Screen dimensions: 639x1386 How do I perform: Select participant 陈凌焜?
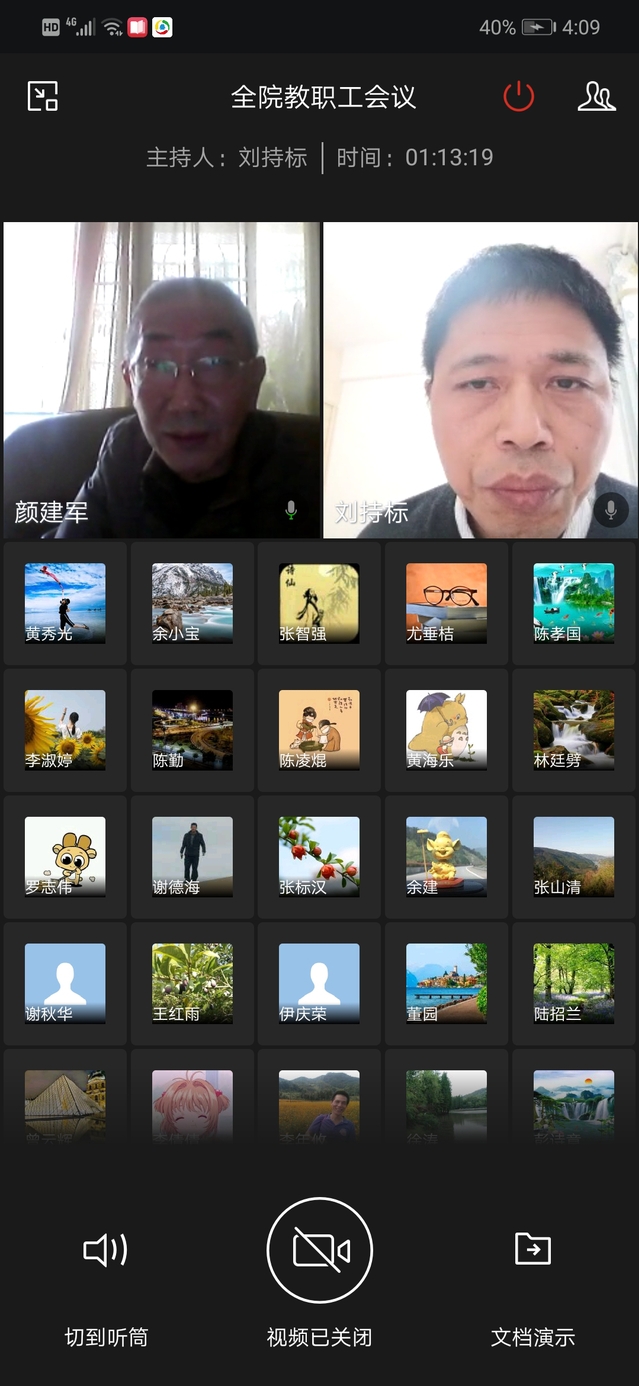point(319,730)
